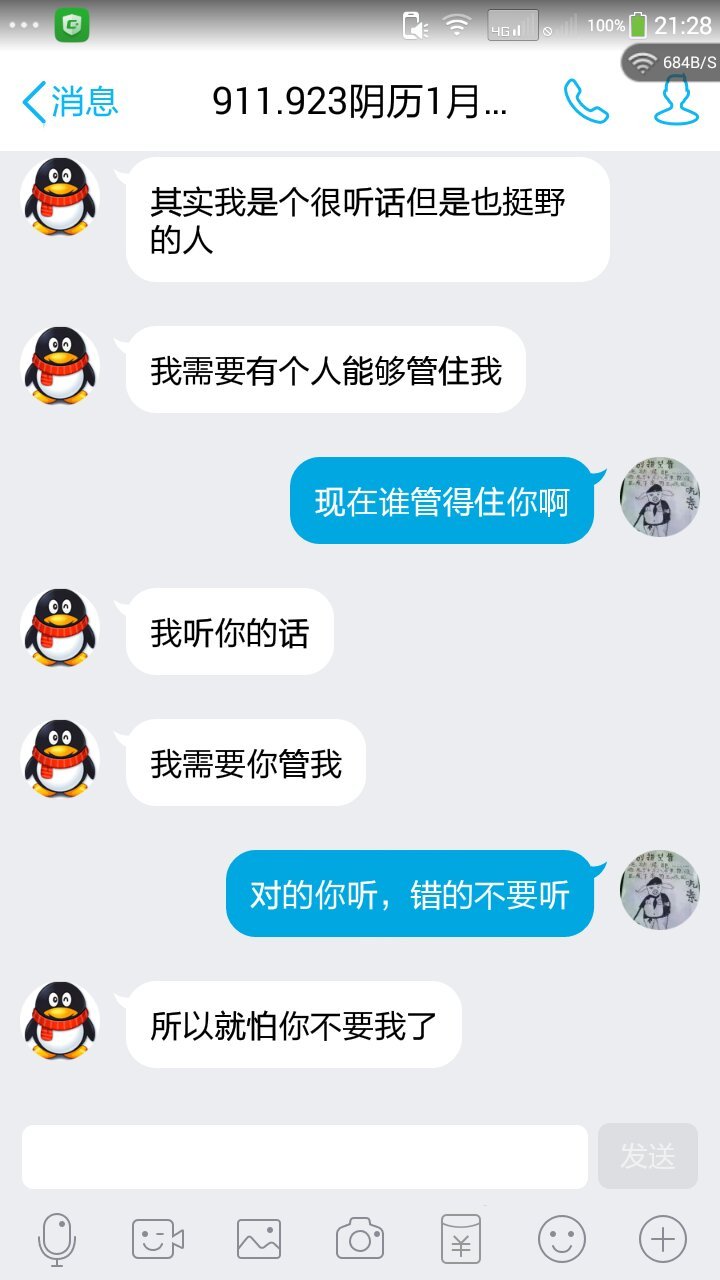Screen dimensions: 720x1280
Task: Open the video chat icon
Action: pos(158,1240)
